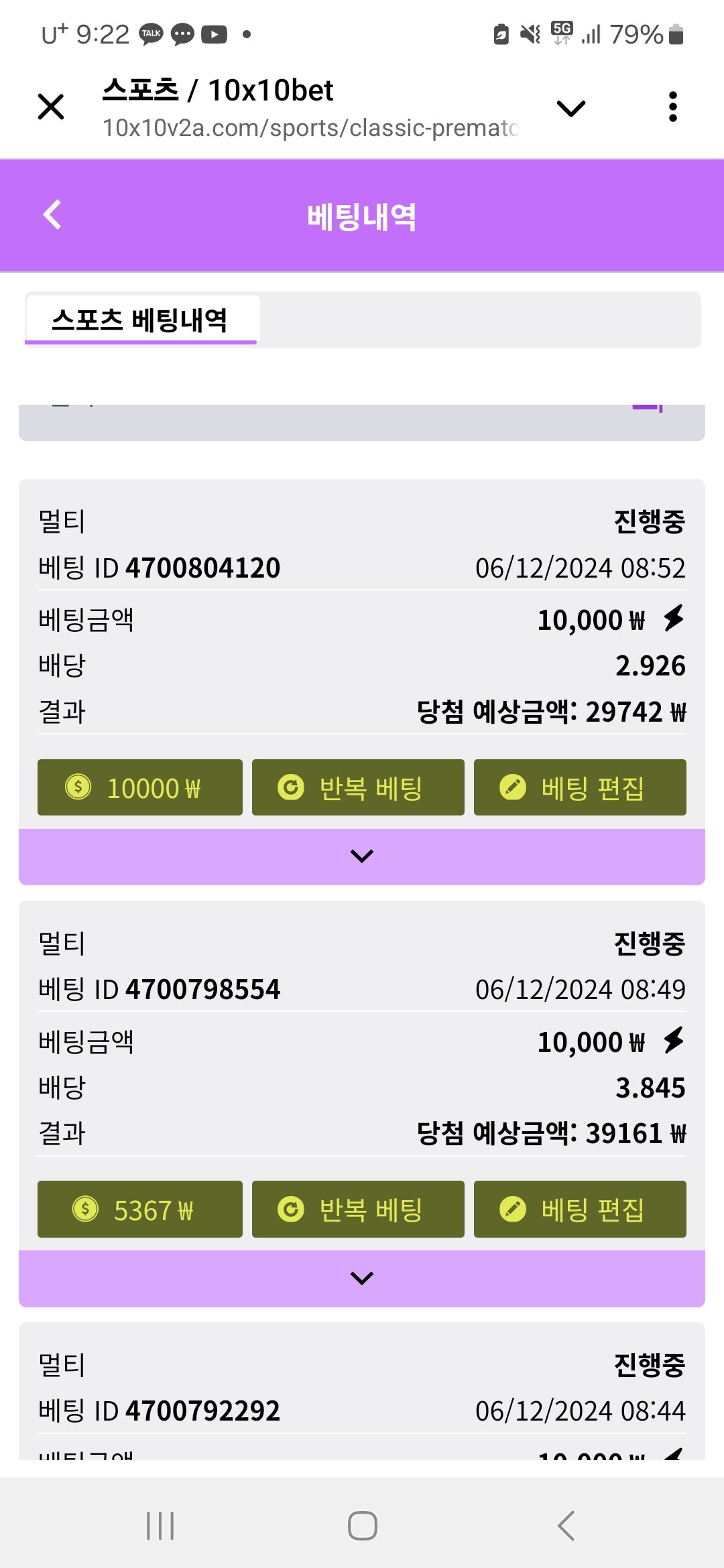724x1568 pixels.
Task: Expand details of bet 4700798554
Action: pos(362,1279)
